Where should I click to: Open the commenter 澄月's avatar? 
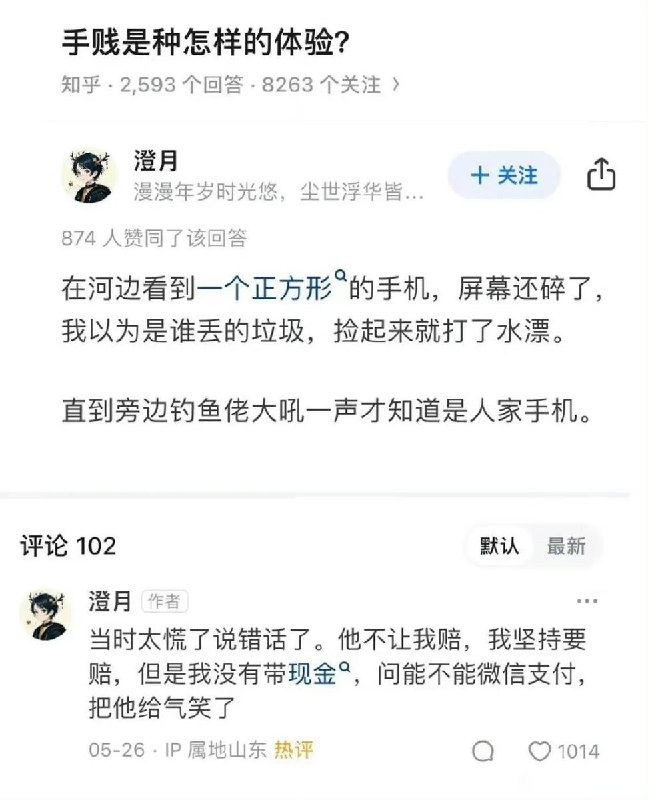pos(46,615)
